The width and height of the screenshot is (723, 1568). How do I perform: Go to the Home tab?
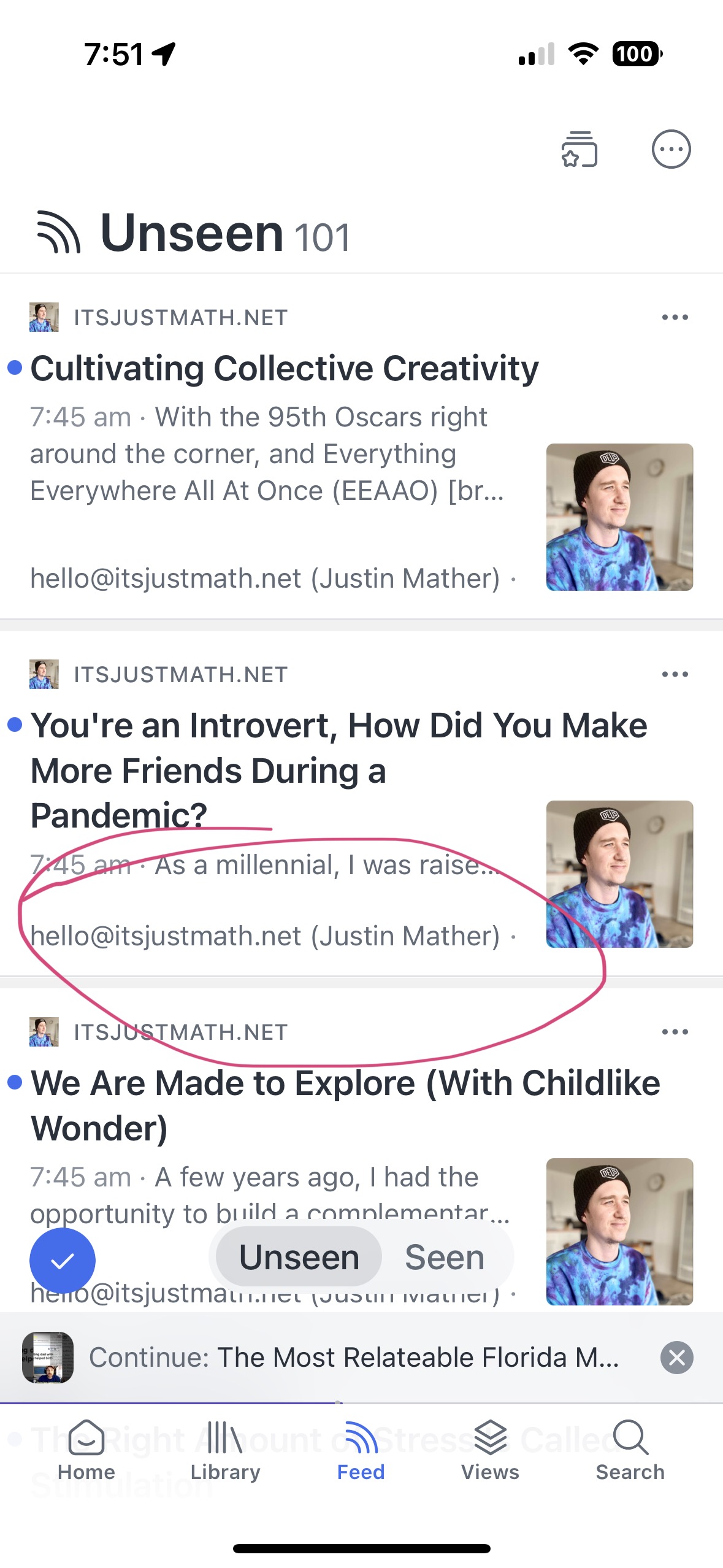pos(86,1450)
